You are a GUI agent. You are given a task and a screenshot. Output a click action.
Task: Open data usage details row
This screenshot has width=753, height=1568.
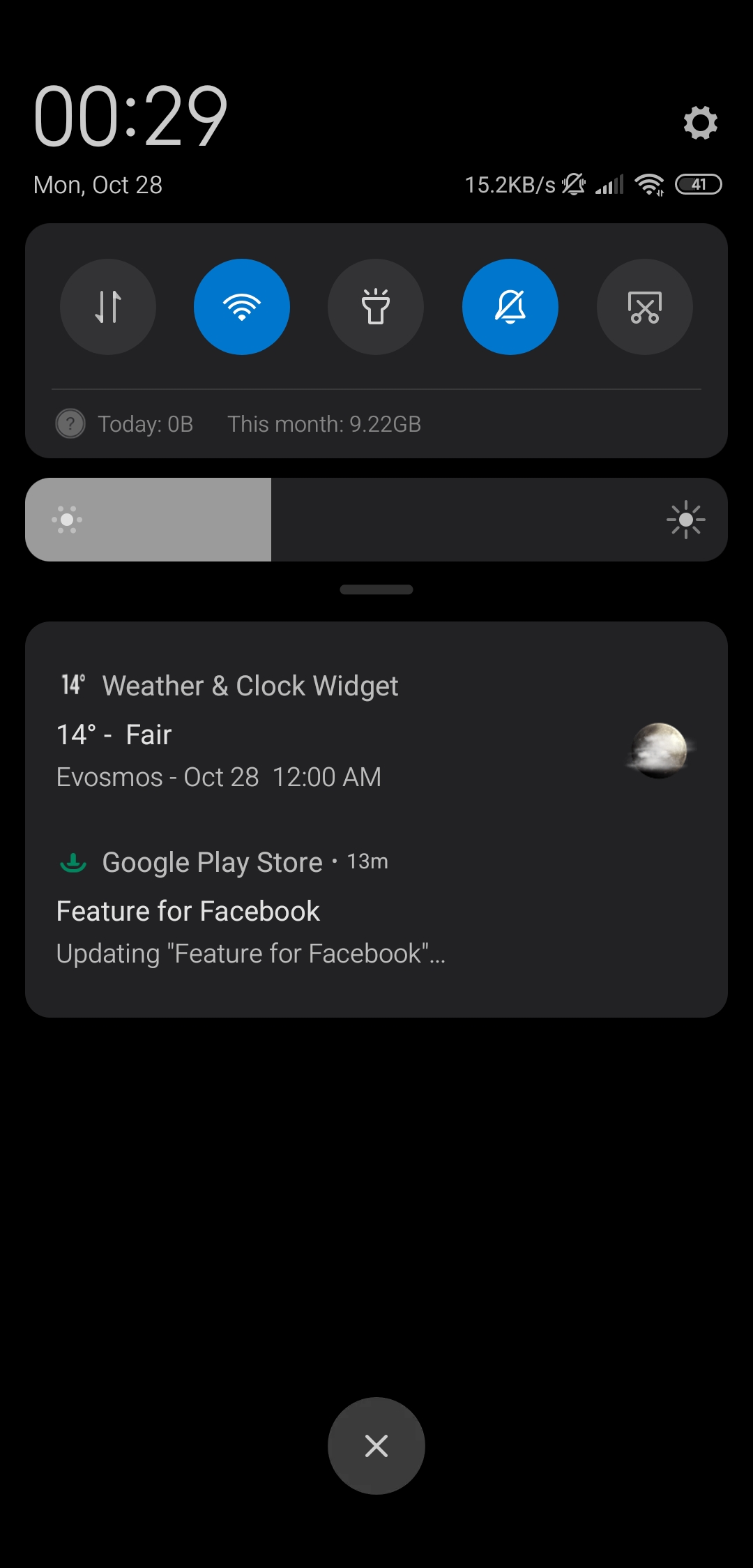(x=258, y=424)
